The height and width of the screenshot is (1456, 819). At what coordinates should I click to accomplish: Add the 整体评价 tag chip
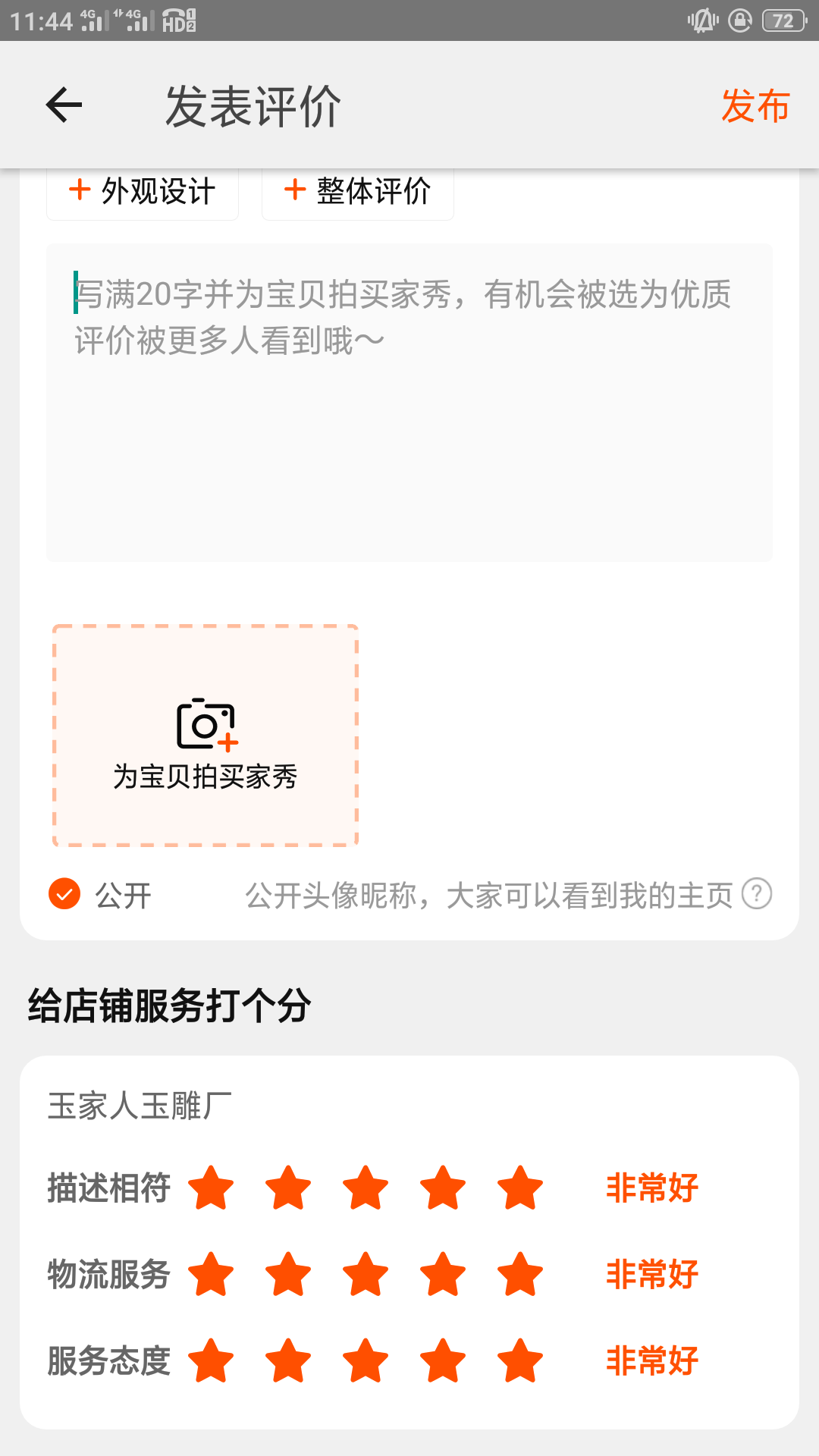tap(358, 192)
